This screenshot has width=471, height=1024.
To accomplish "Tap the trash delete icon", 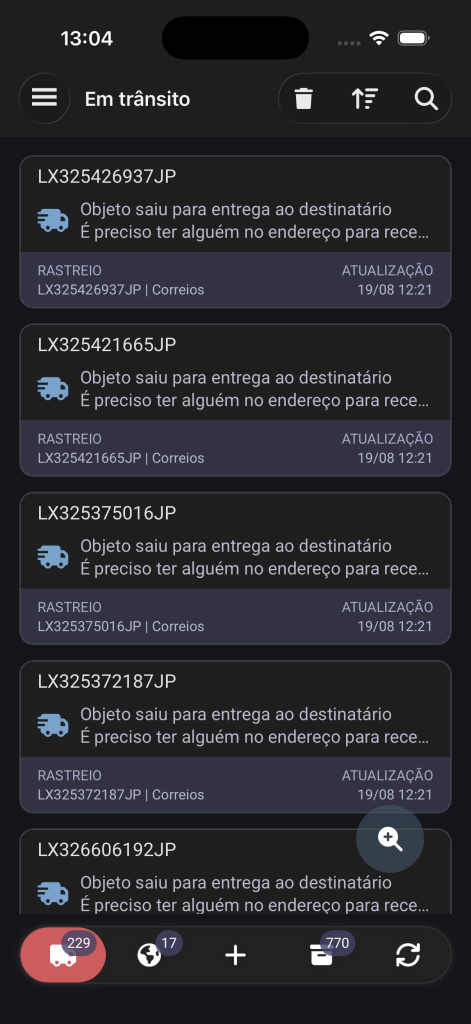I will point(304,99).
